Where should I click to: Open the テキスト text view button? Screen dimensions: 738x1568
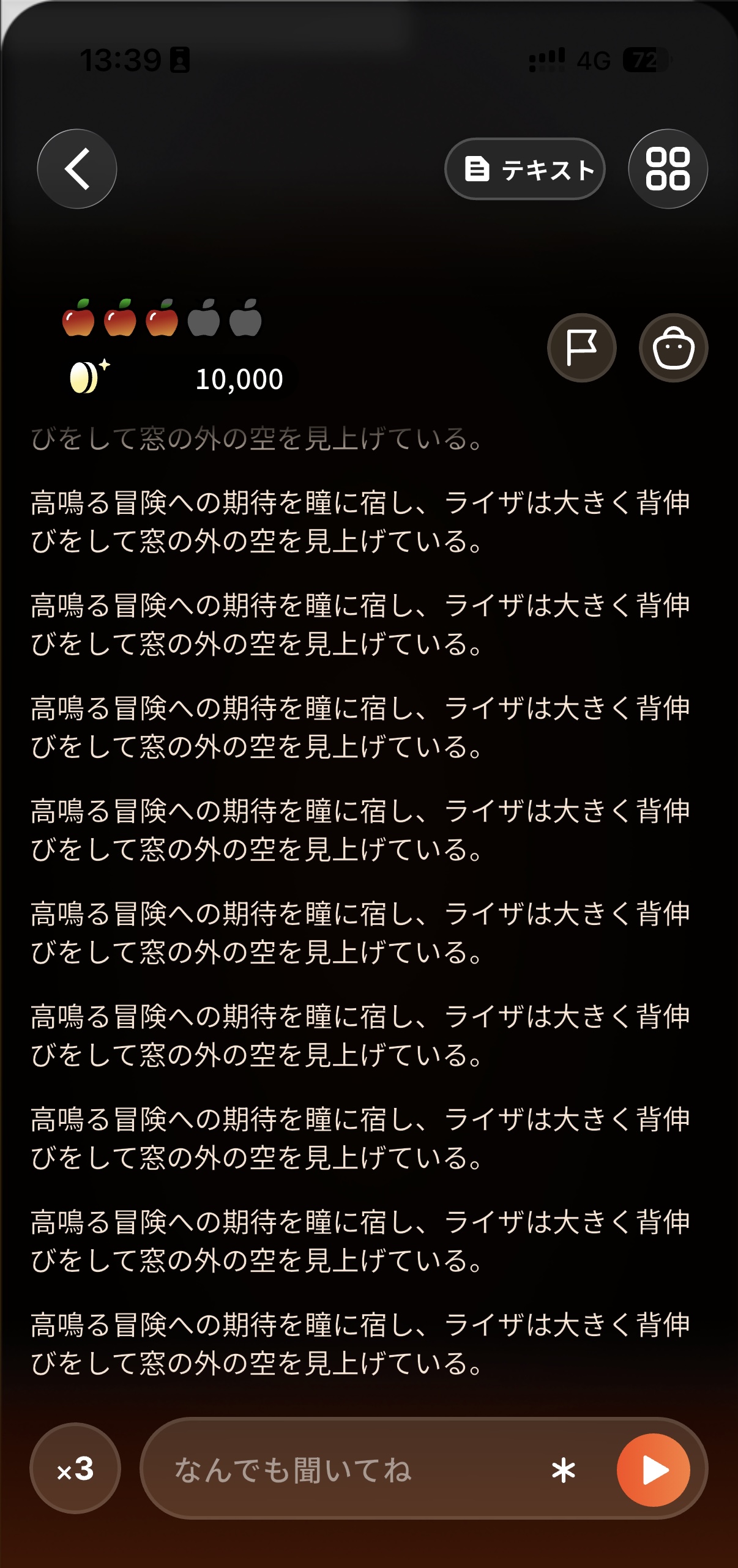point(525,169)
